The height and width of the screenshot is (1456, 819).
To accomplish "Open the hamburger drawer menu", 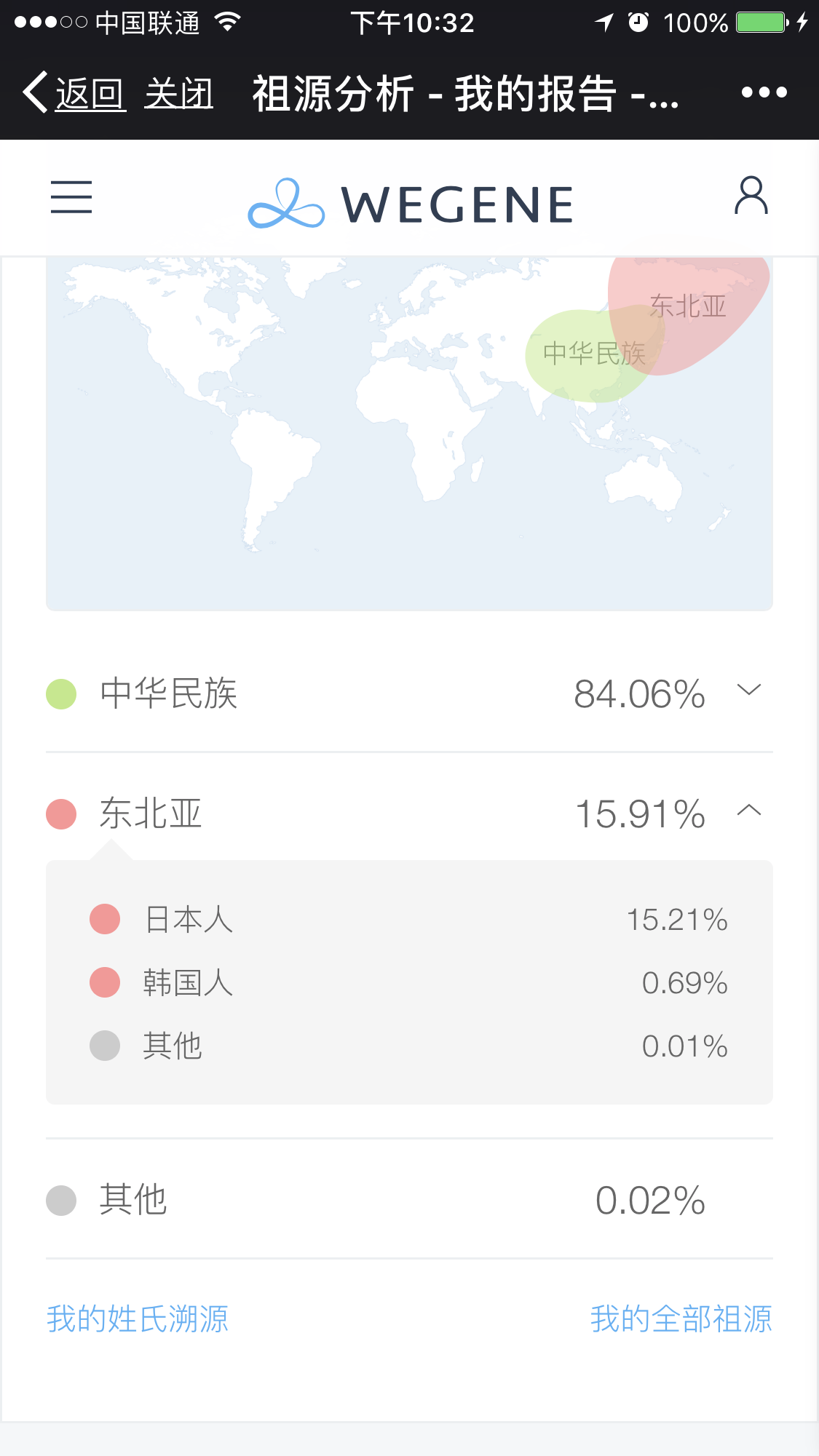I will pos(71,197).
